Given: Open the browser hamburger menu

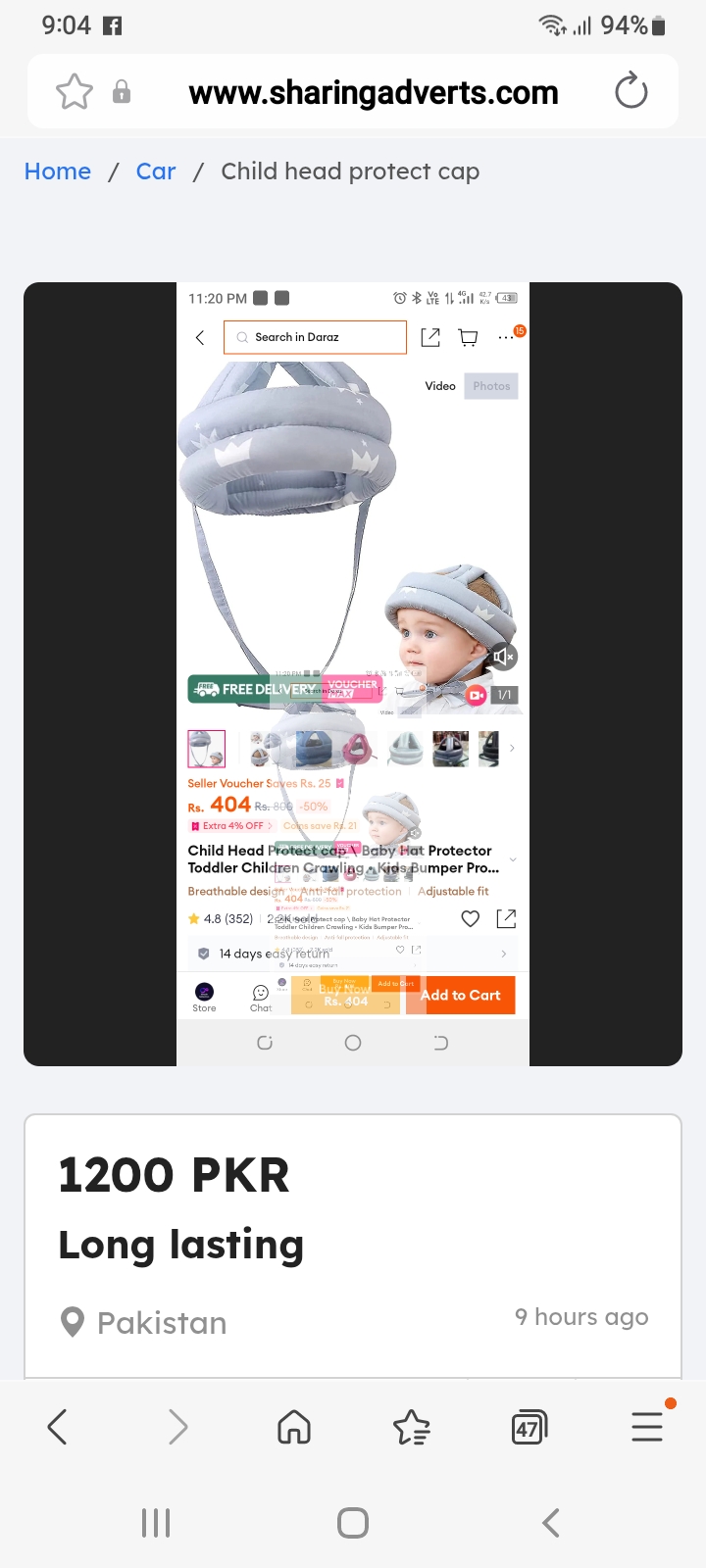Looking at the screenshot, I should point(647,1426).
